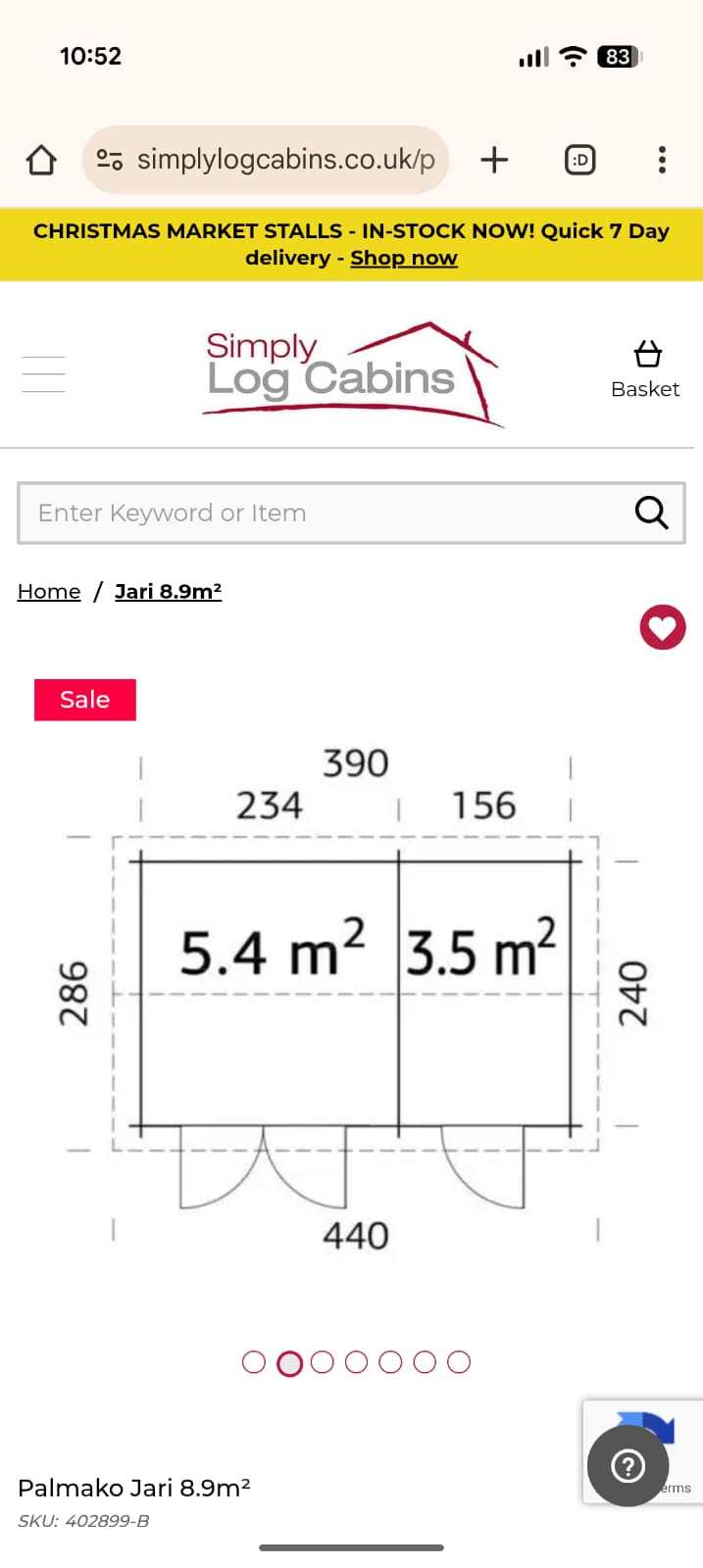Go to the browser home page

pyautogui.click(x=41, y=160)
